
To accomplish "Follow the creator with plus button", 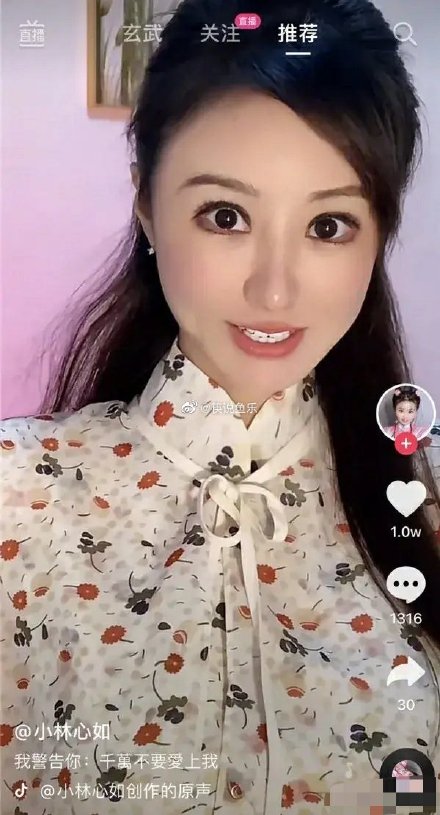I will (x=406, y=444).
